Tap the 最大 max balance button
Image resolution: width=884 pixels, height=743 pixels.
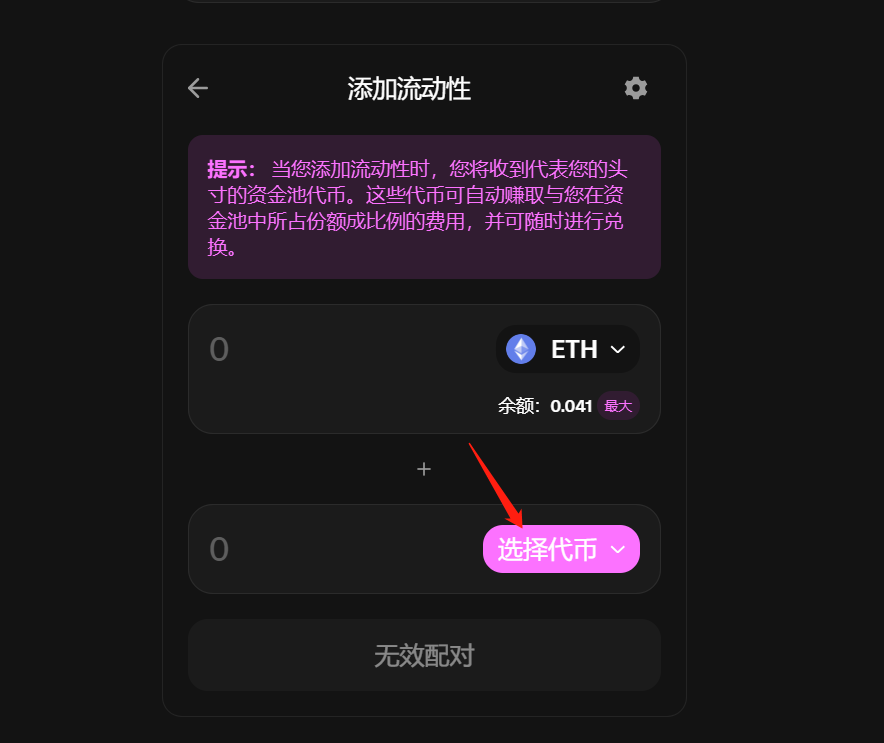point(618,406)
